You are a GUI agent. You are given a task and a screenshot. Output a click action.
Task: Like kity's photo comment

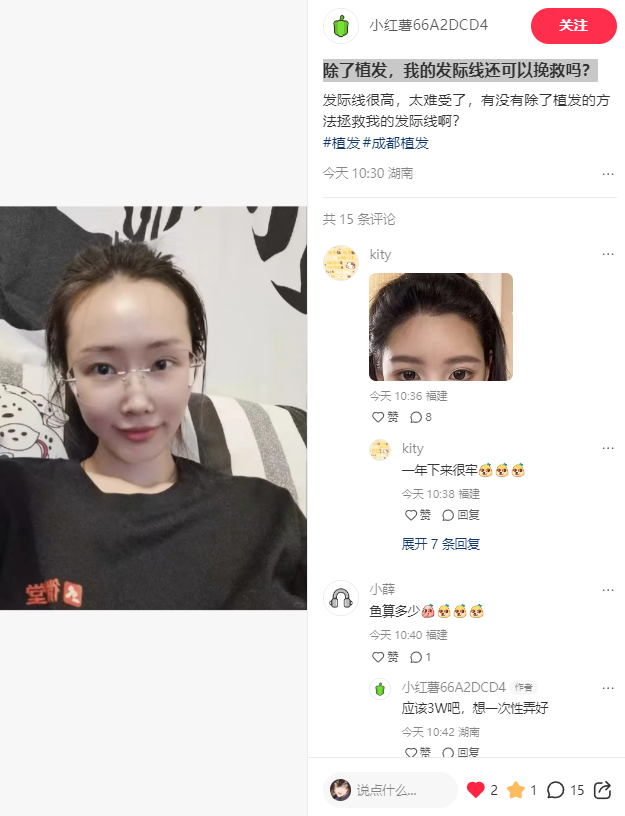point(385,417)
